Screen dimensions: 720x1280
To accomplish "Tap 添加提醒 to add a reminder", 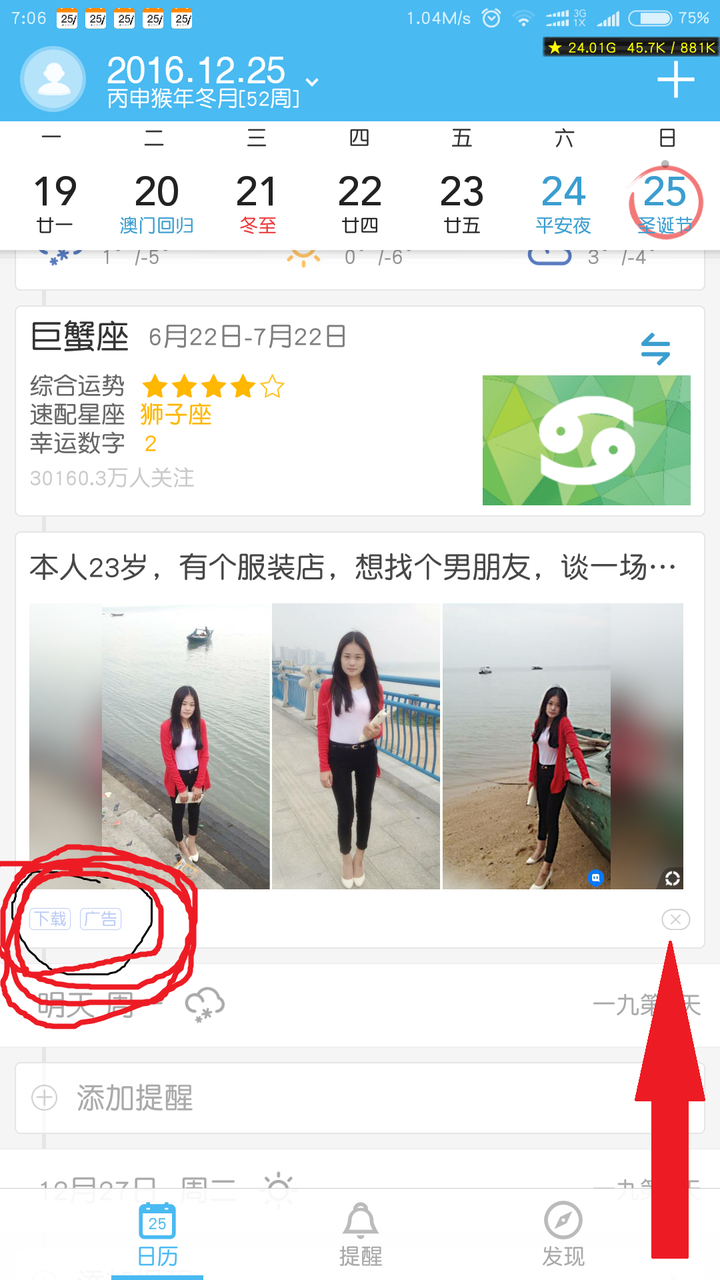I will pos(135,1098).
